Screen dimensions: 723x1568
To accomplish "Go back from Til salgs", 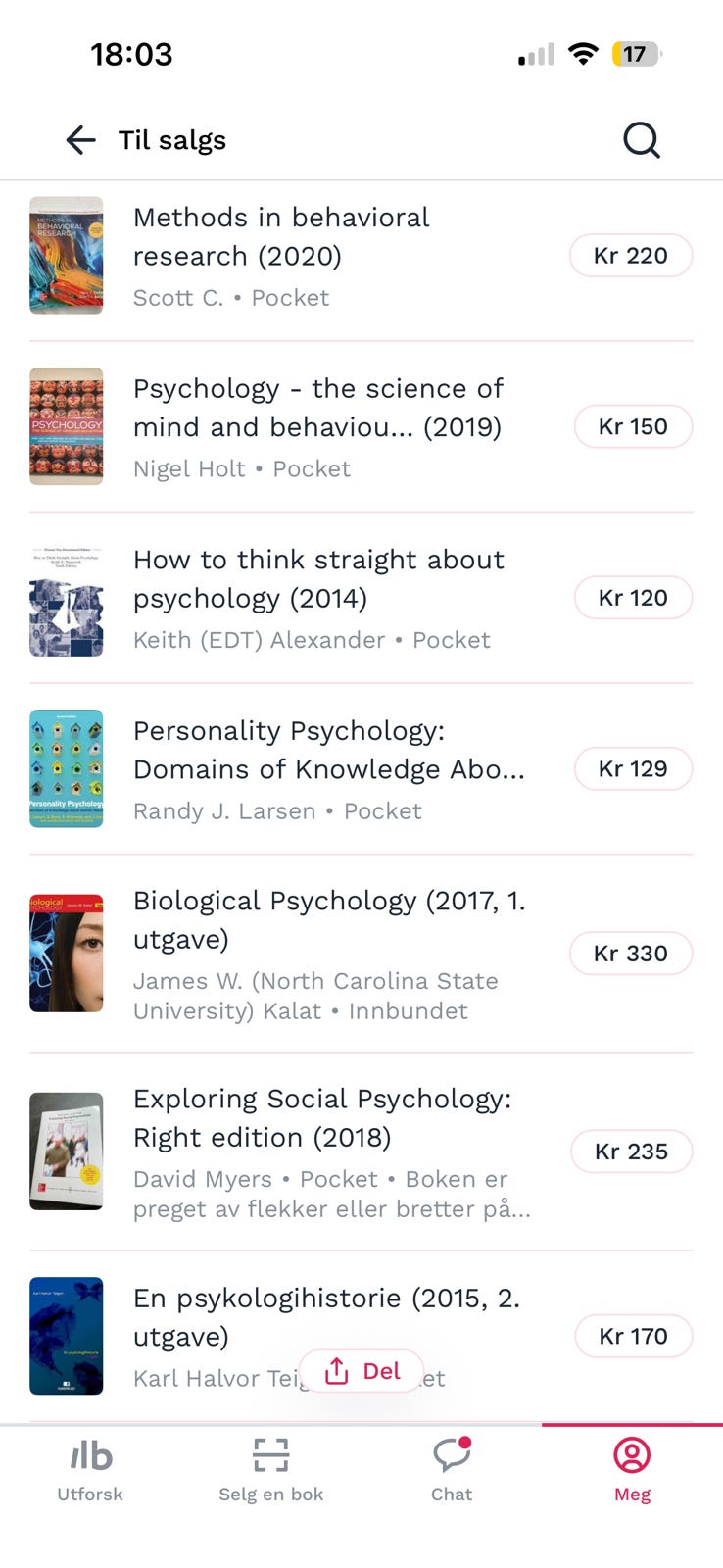I will coord(80,140).
